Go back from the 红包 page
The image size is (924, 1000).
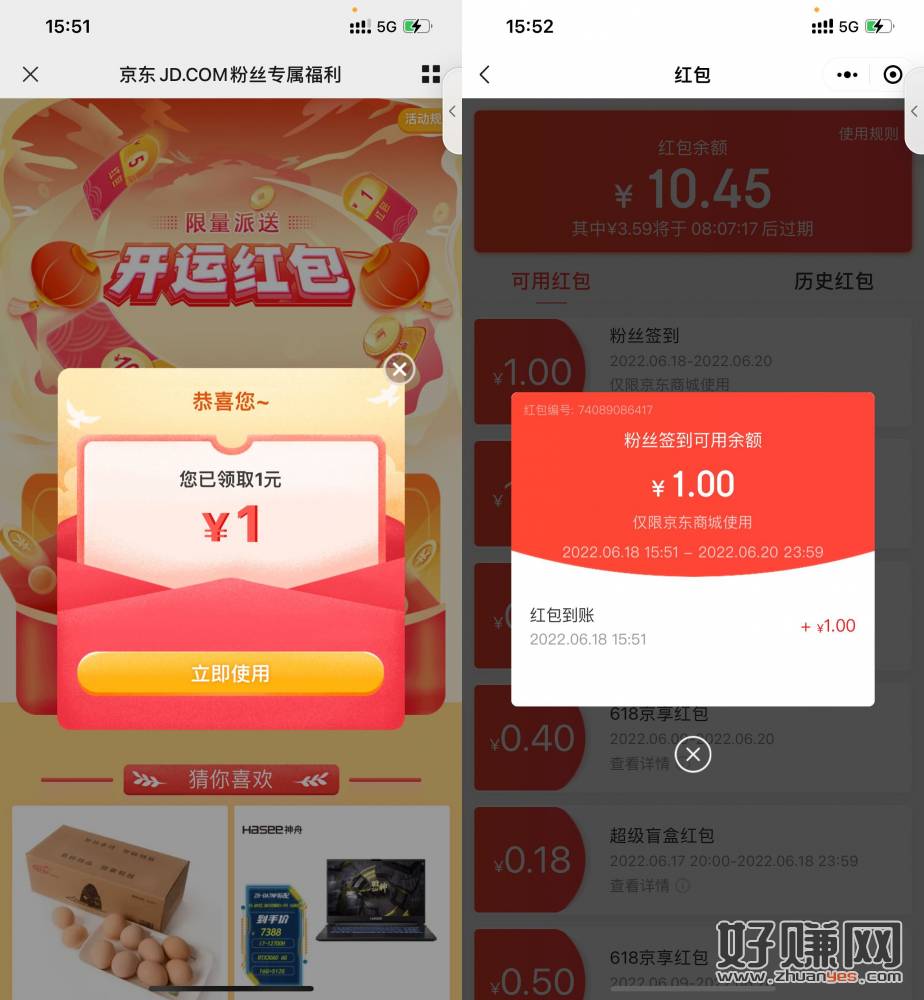[x=485, y=75]
